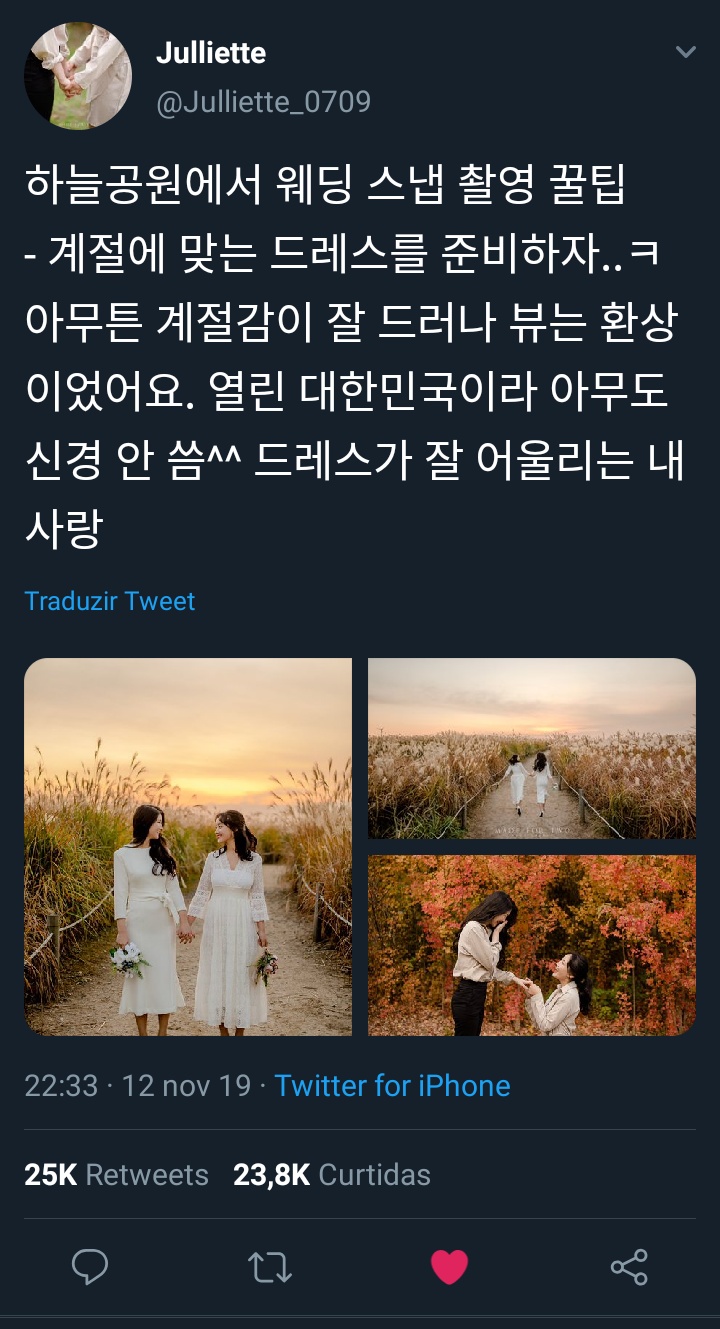720x1329 pixels.
Task: Unlike the tweet with the red heart
Action: click(x=449, y=1267)
